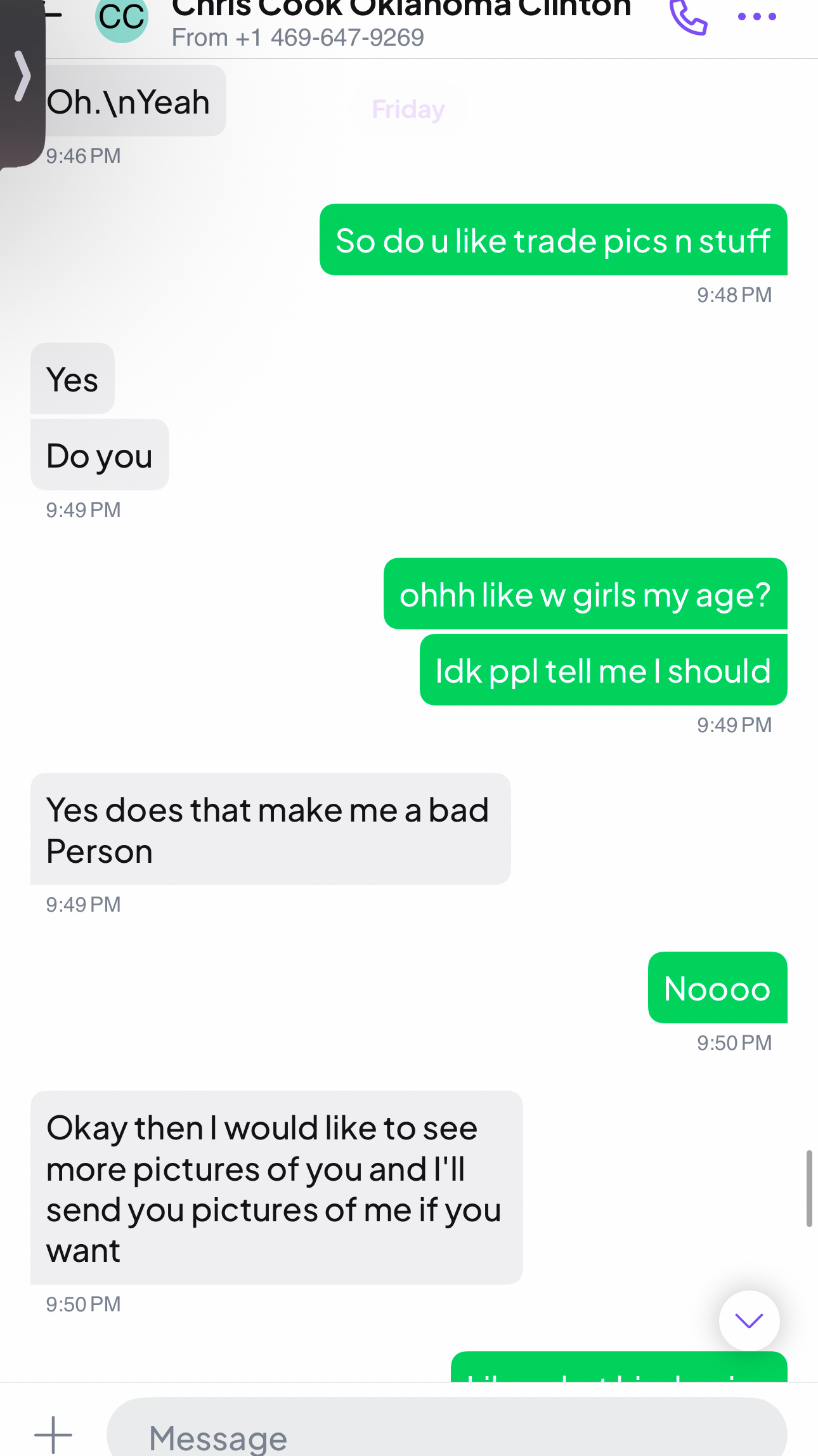Go back using the top-left arrow
The height and width of the screenshot is (1456, 818).
coord(55,13)
